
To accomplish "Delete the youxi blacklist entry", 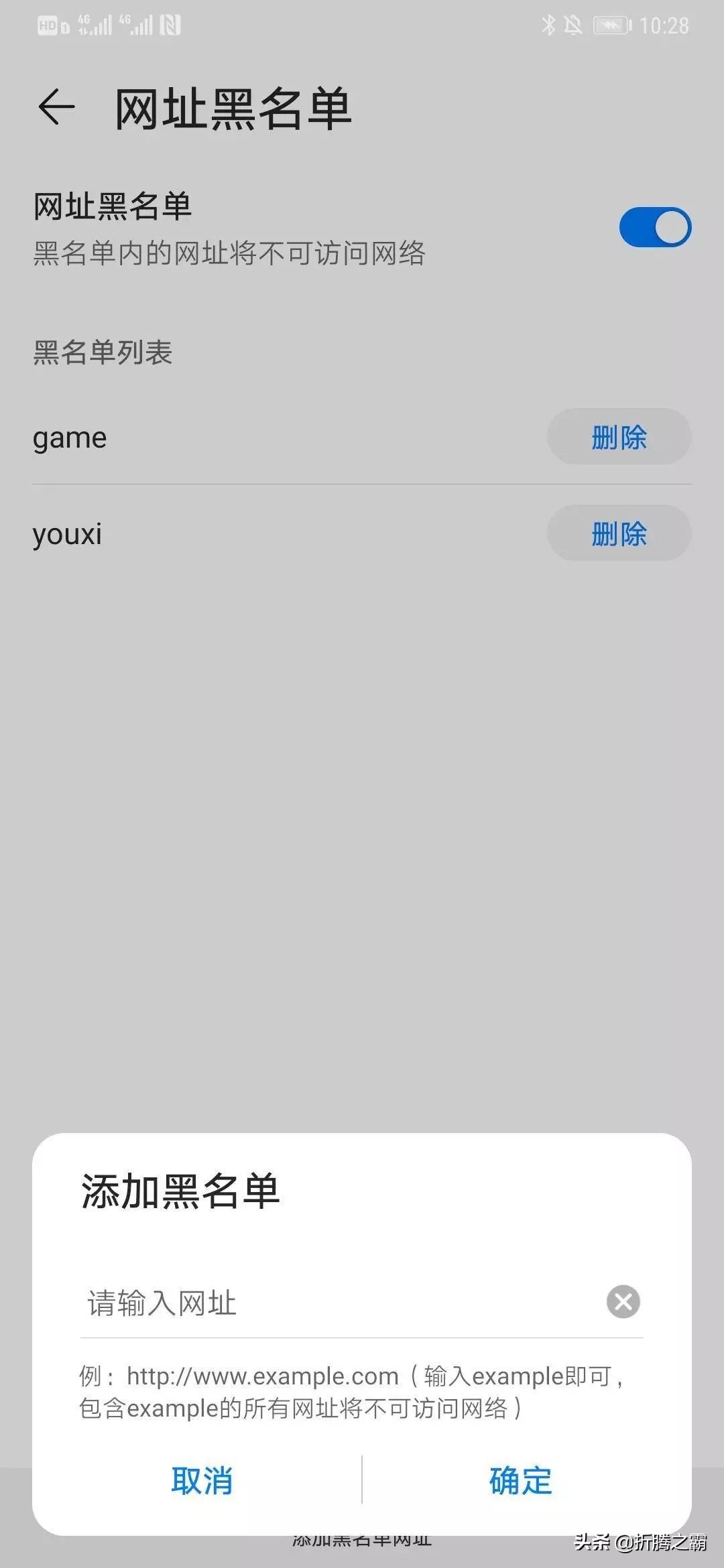I will pos(618,533).
